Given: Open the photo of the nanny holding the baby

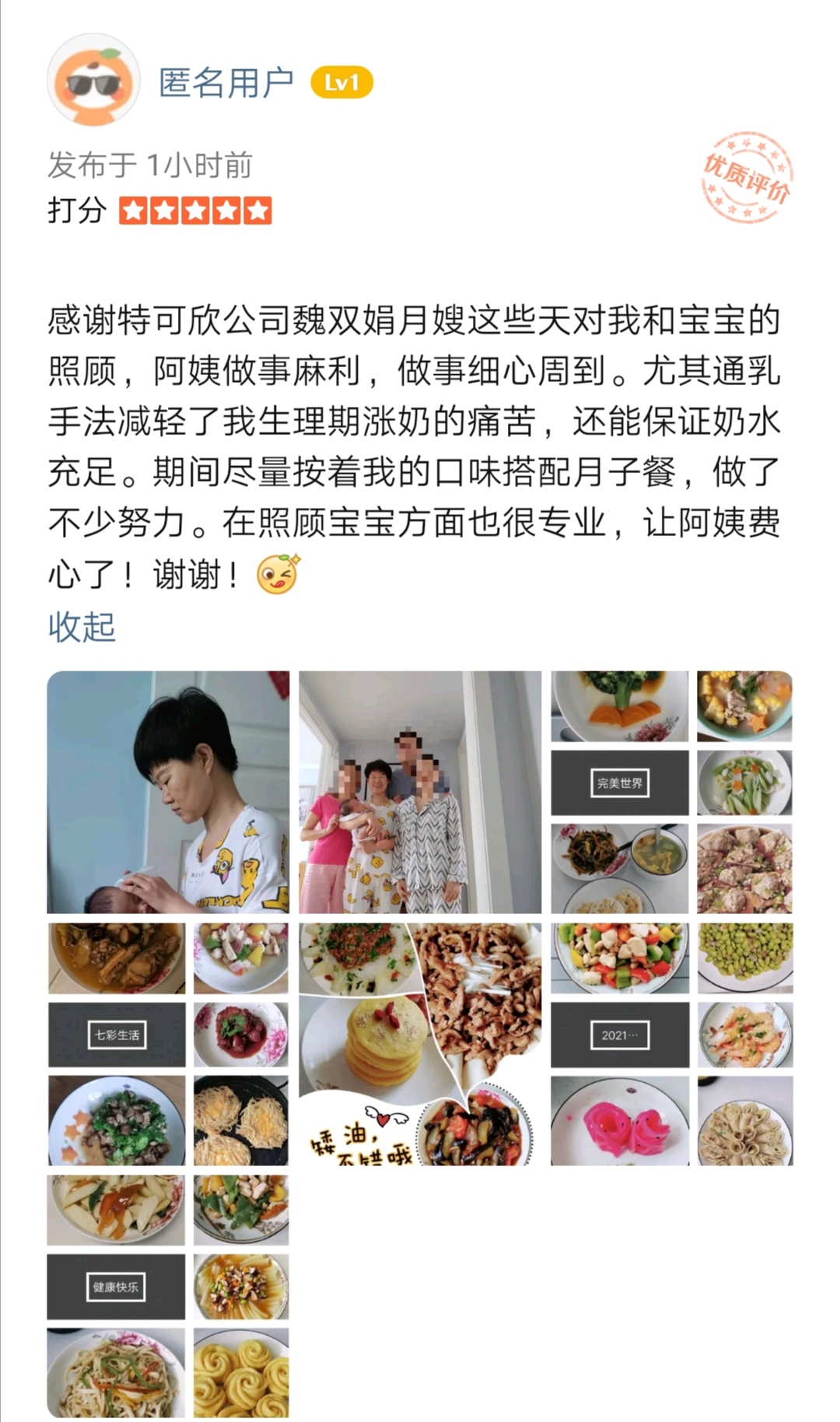Looking at the screenshot, I should pos(168,792).
